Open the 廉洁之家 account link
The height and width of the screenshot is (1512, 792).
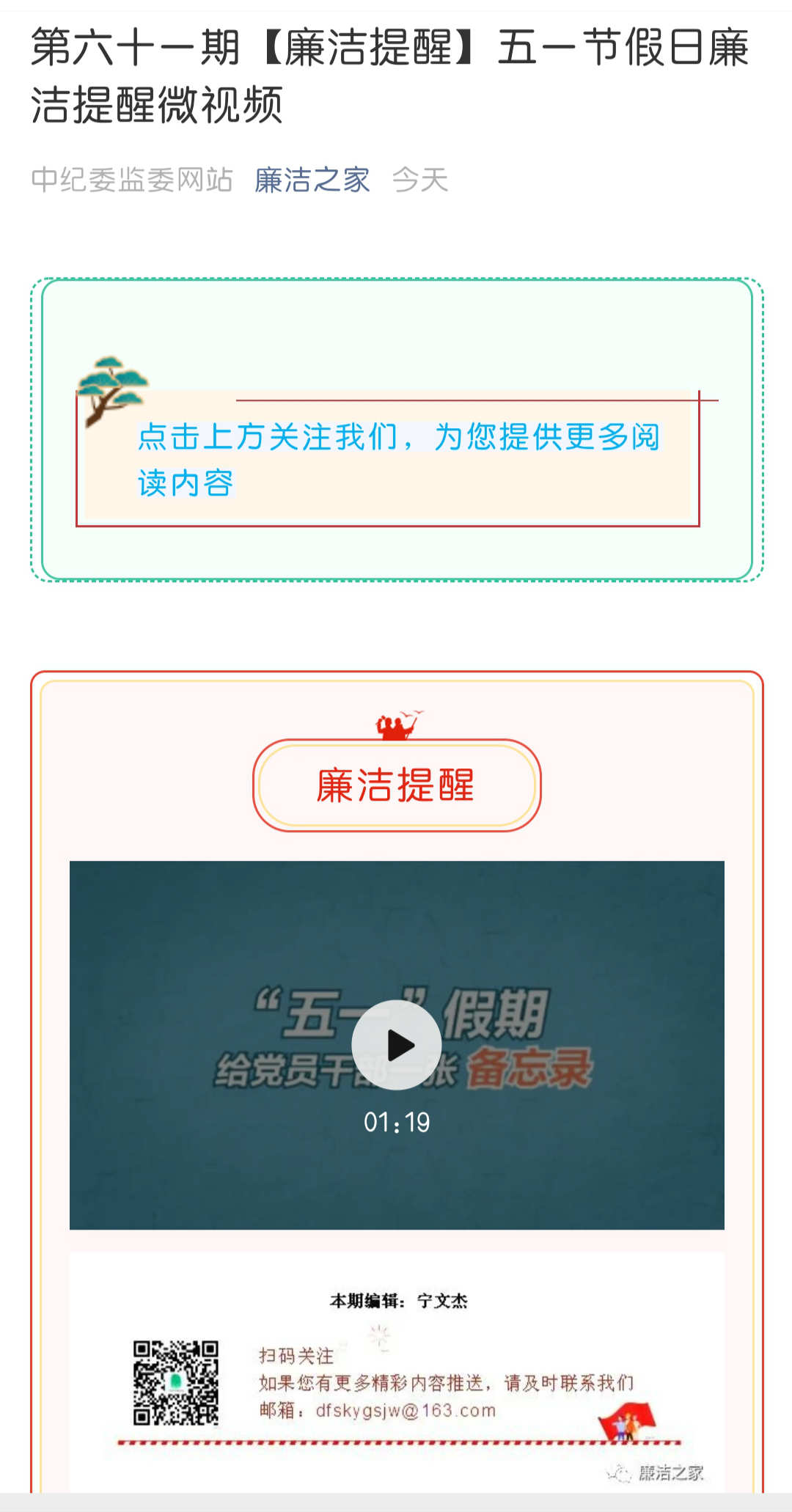pos(312,180)
